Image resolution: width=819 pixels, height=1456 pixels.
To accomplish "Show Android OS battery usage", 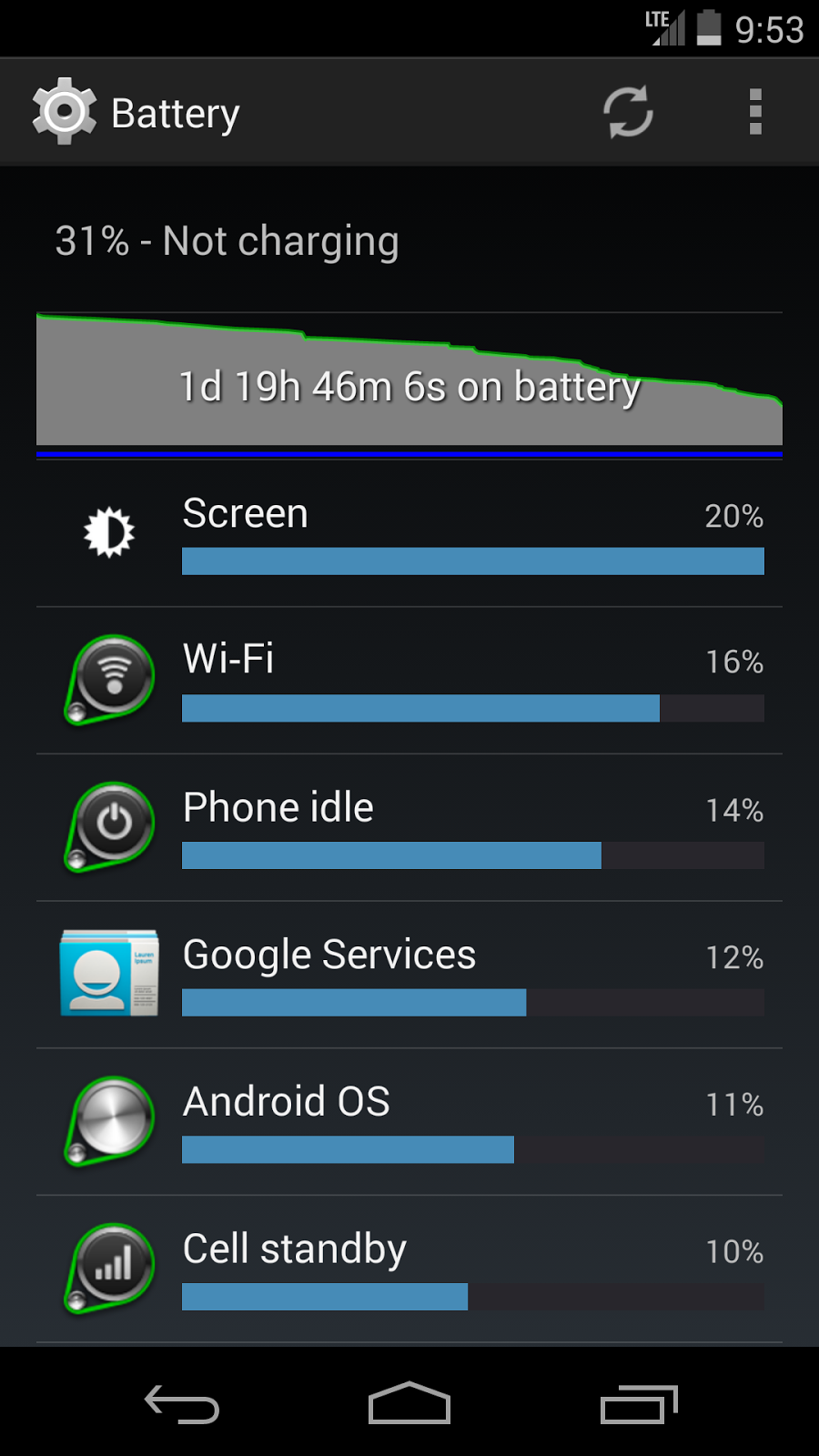I will pos(409,1122).
